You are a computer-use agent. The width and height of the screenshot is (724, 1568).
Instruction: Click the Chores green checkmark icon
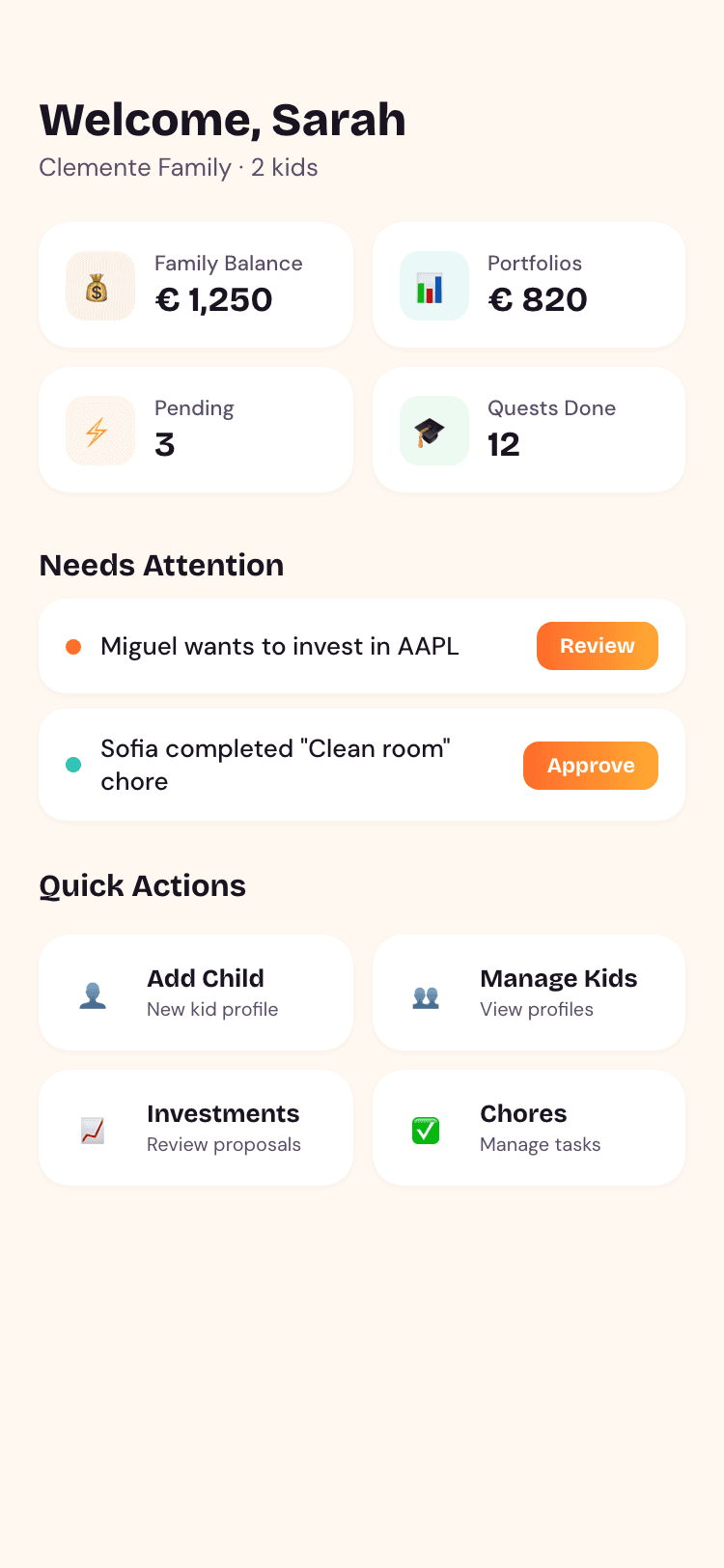pos(426,1128)
